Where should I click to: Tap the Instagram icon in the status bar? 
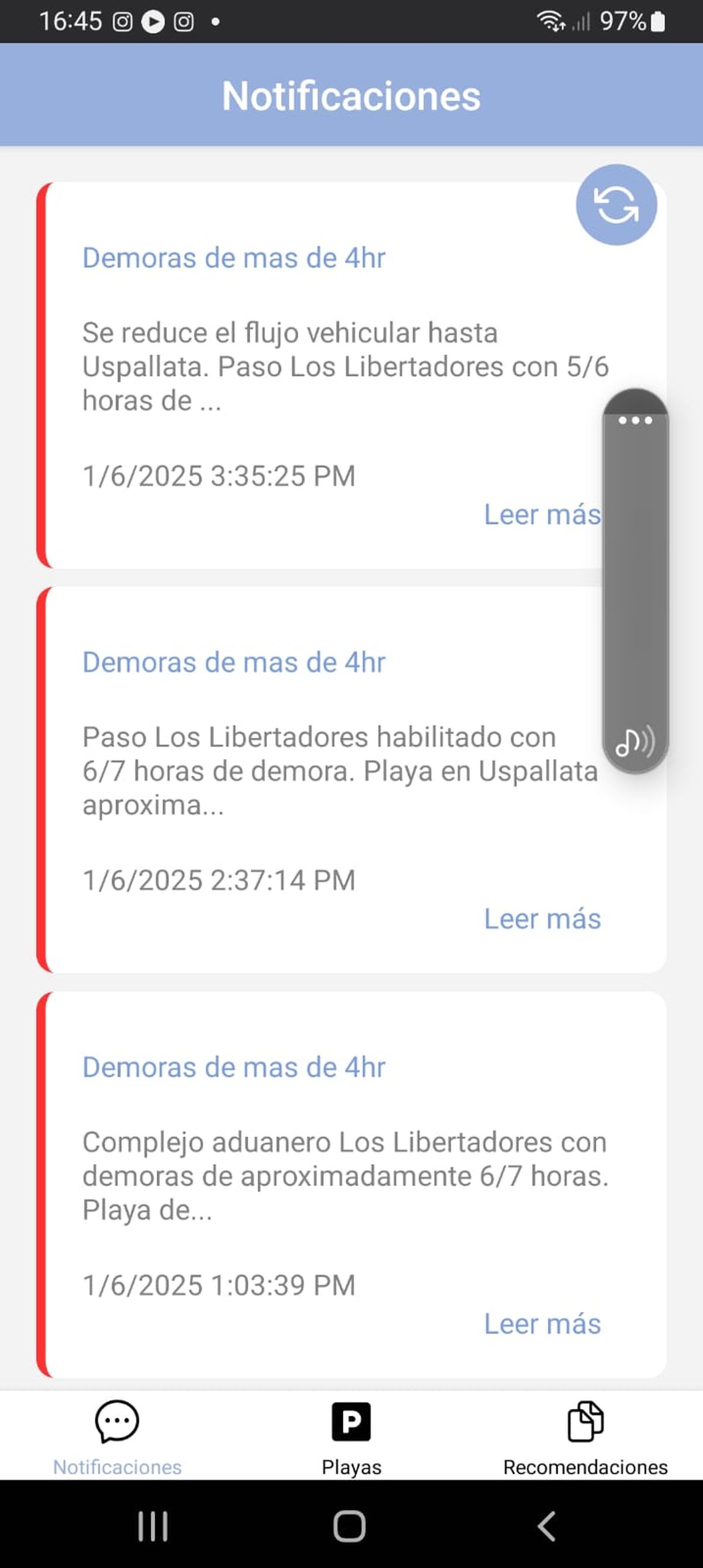(x=122, y=22)
